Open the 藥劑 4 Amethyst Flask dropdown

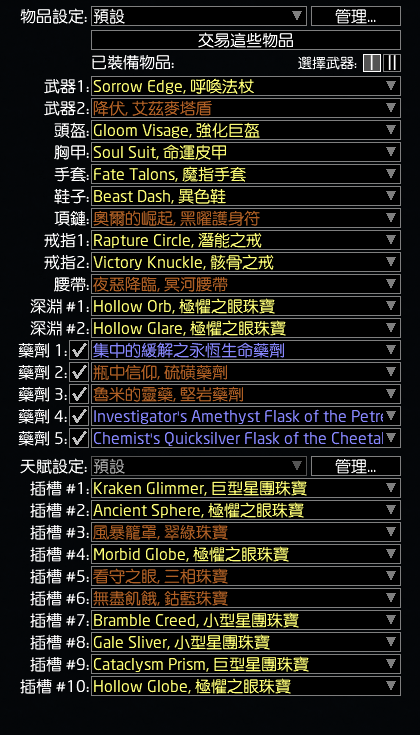[246, 417]
